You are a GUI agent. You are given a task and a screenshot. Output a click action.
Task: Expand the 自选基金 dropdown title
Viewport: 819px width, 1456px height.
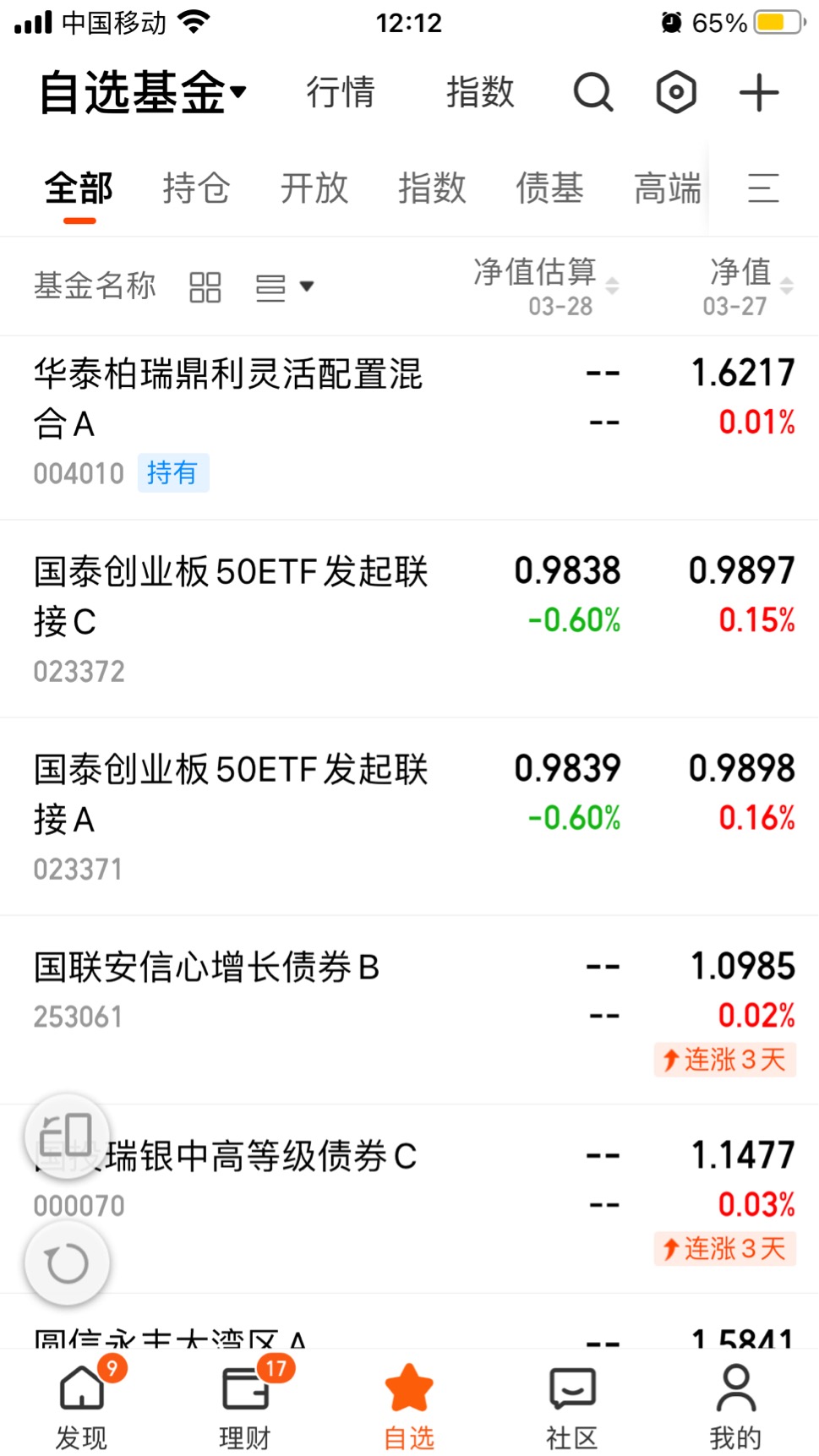tap(143, 92)
